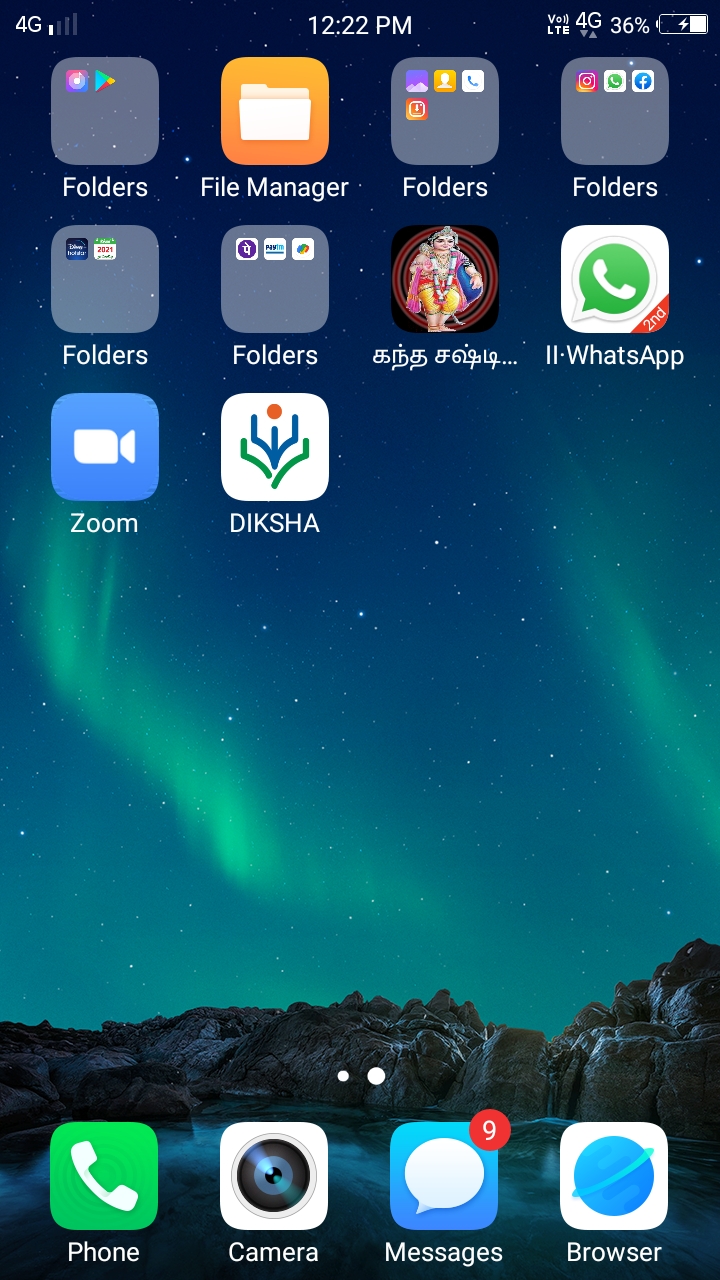This screenshot has width=720, height=1280.
Task: Open the folder with Hotstar and calendar
Action: [x=105, y=280]
